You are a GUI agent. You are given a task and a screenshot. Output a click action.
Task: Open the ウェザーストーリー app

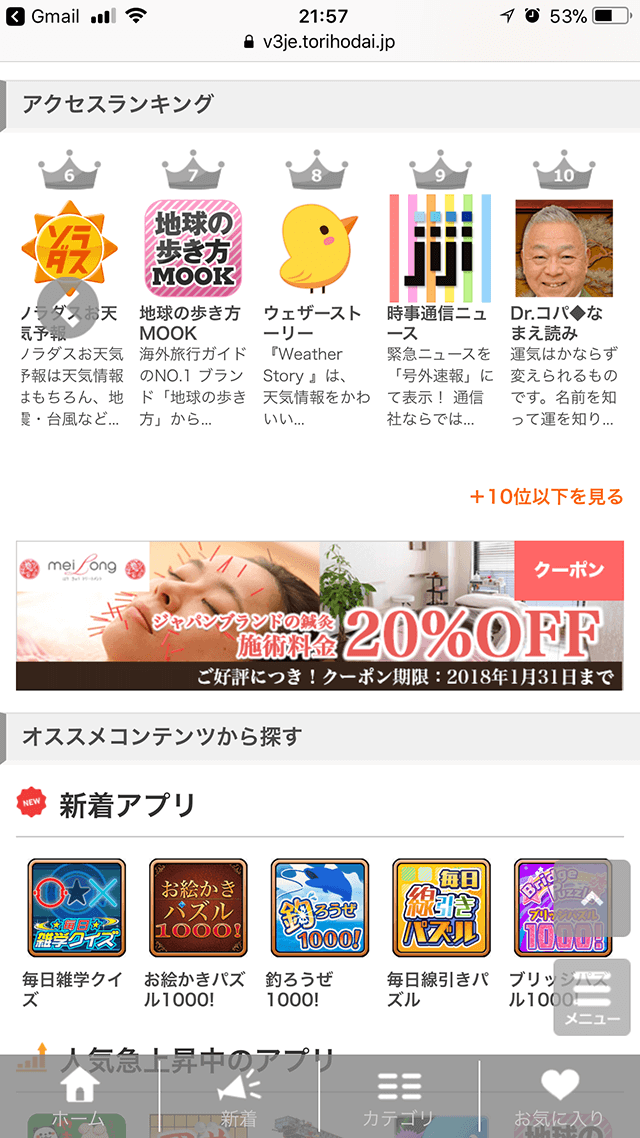tap(317, 247)
